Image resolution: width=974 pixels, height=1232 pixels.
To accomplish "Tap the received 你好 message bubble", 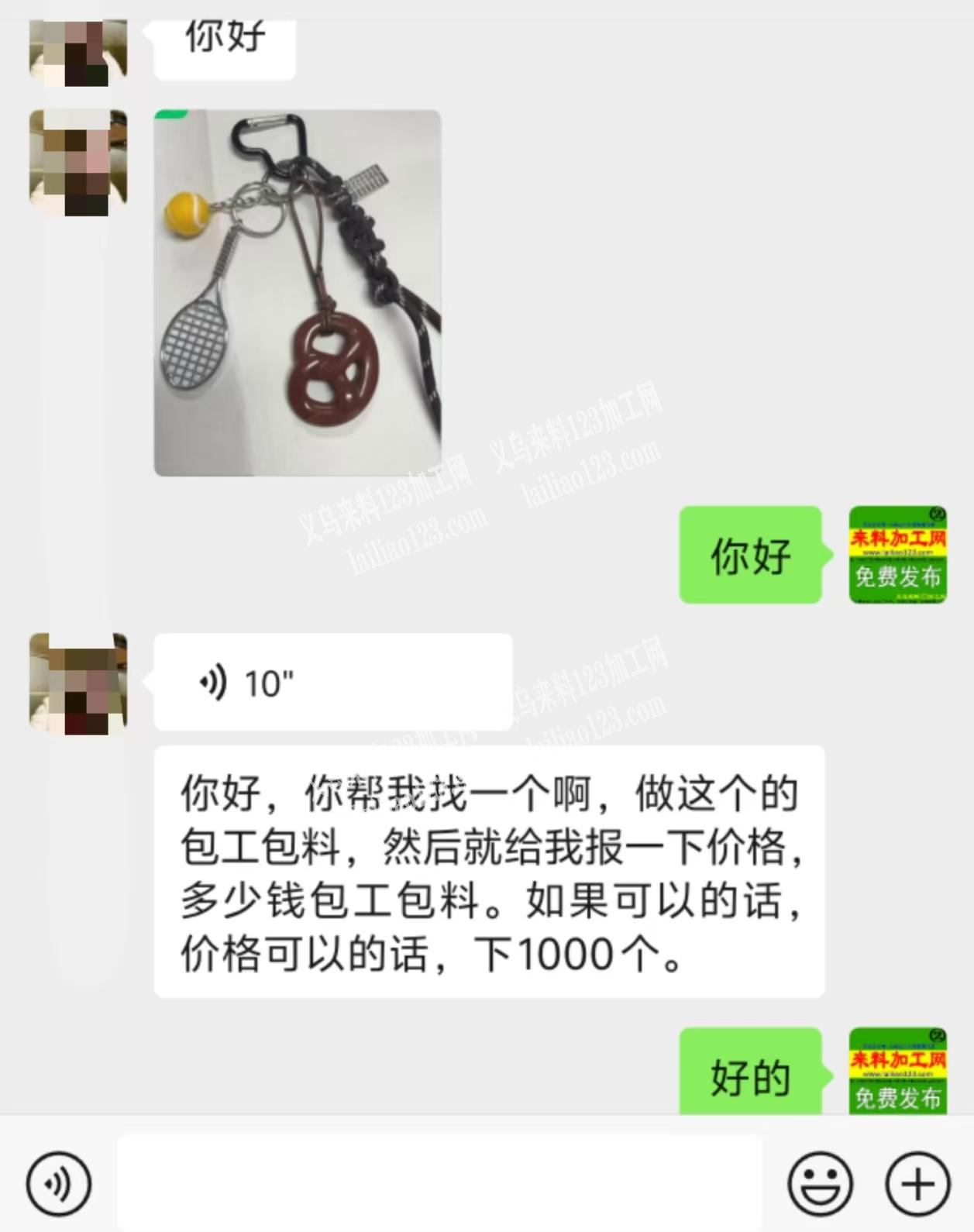I will (225, 46).
